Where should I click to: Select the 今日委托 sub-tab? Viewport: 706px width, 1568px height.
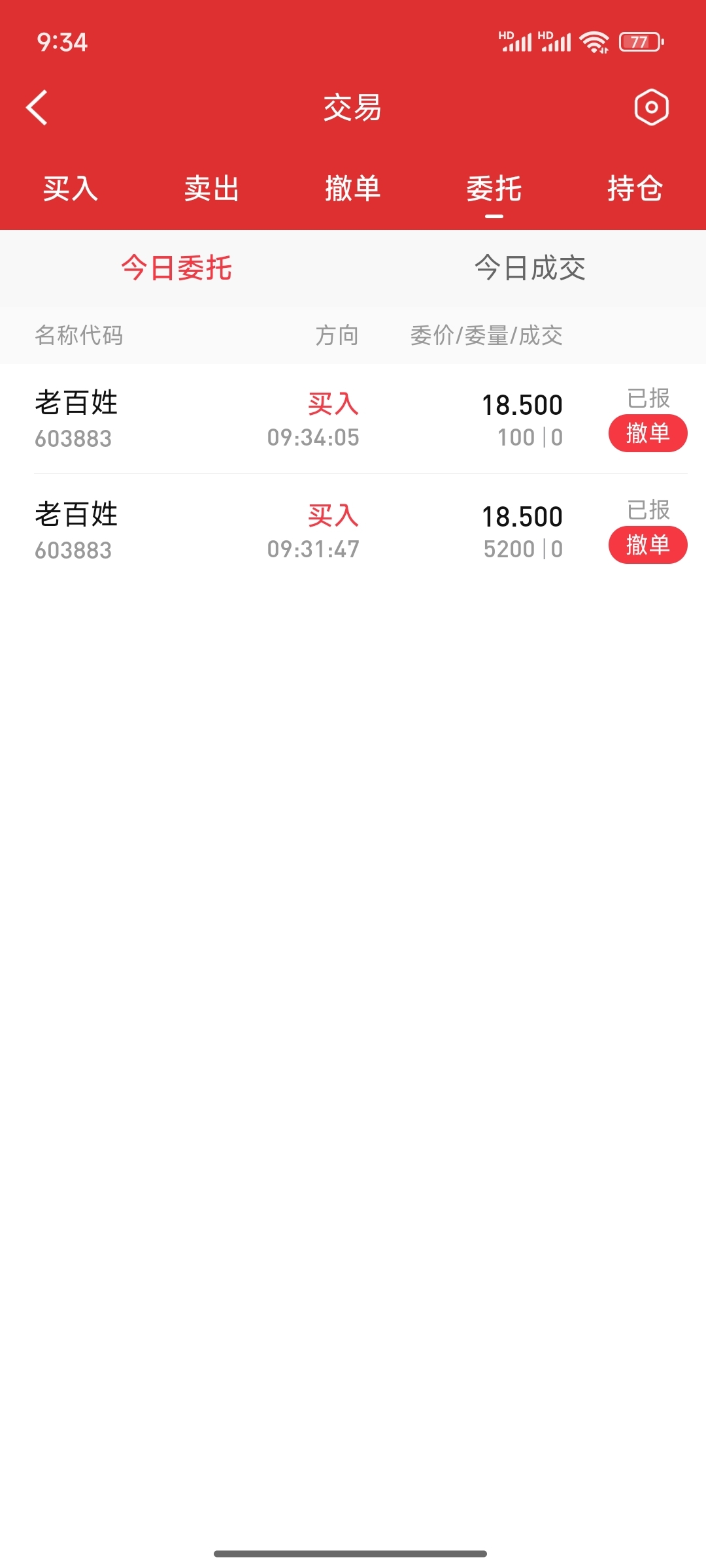tap(176, 268)
